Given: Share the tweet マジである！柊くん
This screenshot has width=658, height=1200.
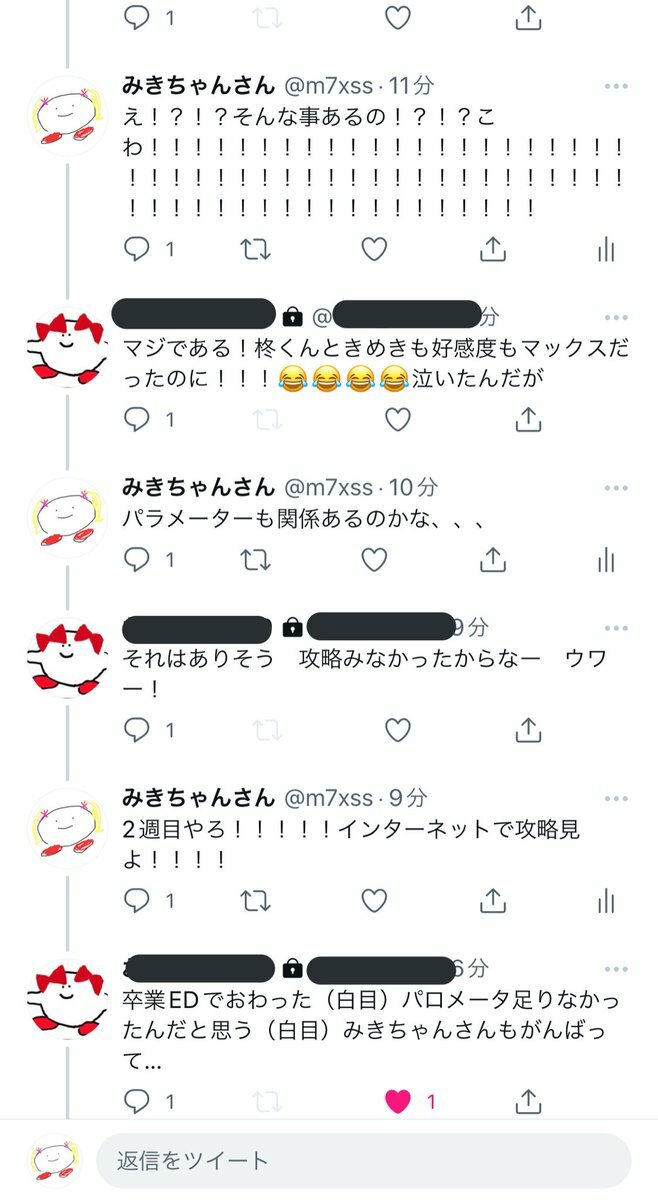Looking at the screenshot, I should point(528,420).
